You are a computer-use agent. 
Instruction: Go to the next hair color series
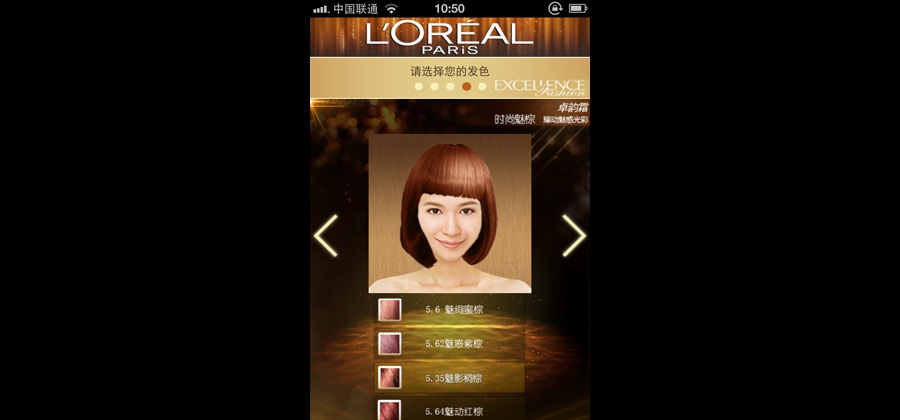click(573, 236)
